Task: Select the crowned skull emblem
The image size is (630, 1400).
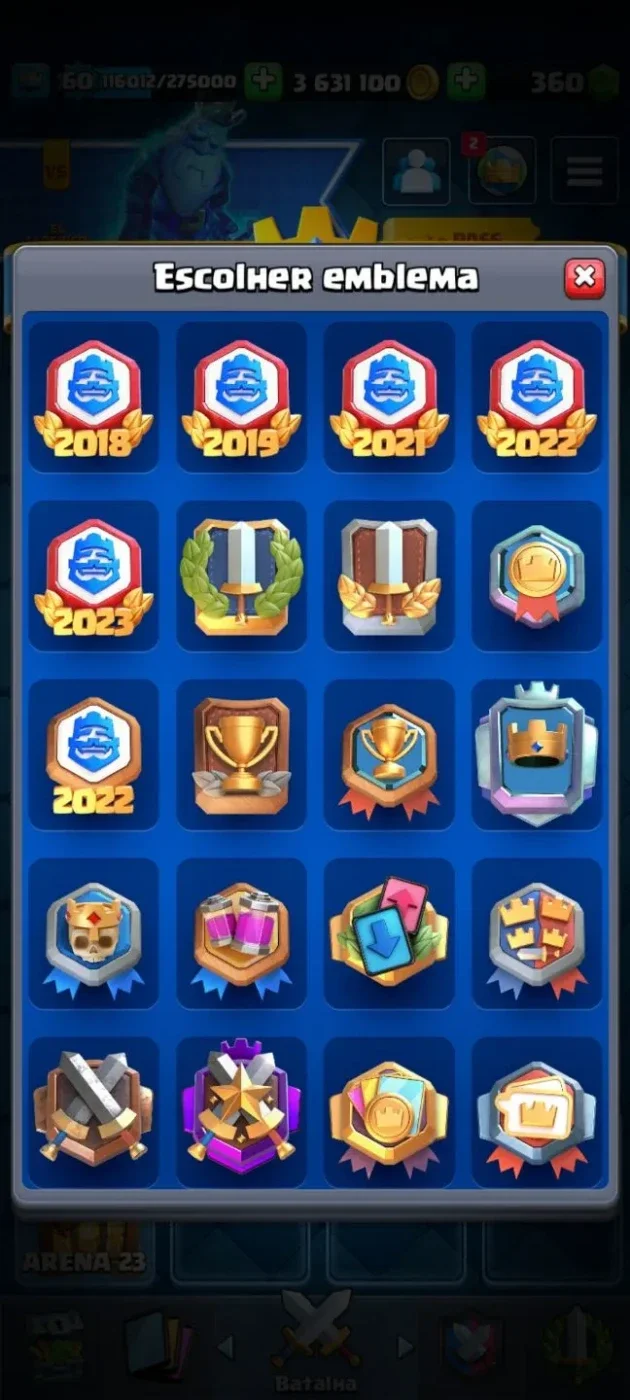Action: (x=93, y=934)
